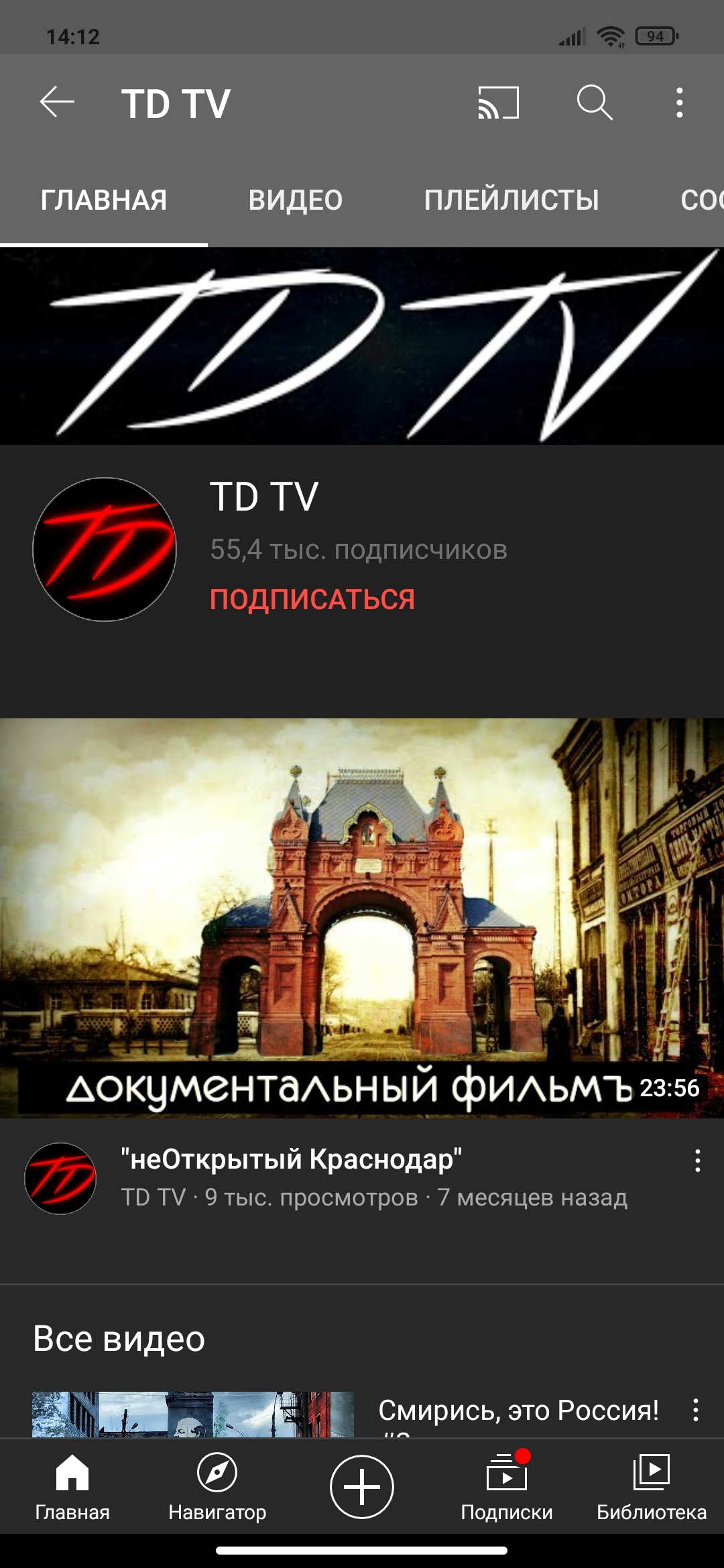Subscribe with the ПОДПИСАТЬСЯ button

pyautogui.click(x=312, y=599)
